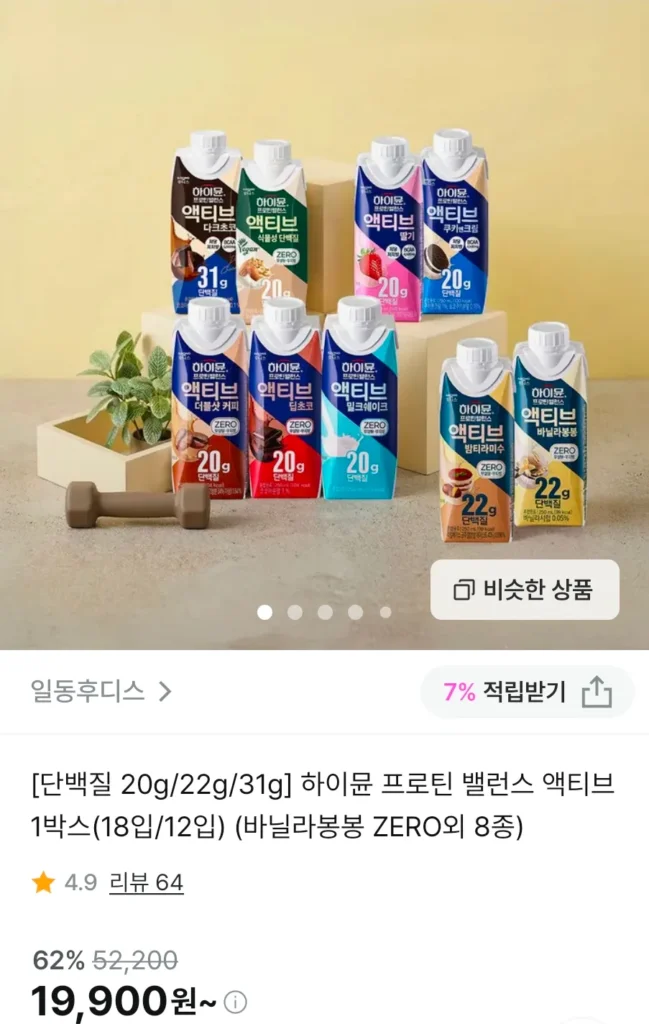649x1024 pixels.
Task: Open the price info icon next to 19,900원
Action: pos(235,1002)
